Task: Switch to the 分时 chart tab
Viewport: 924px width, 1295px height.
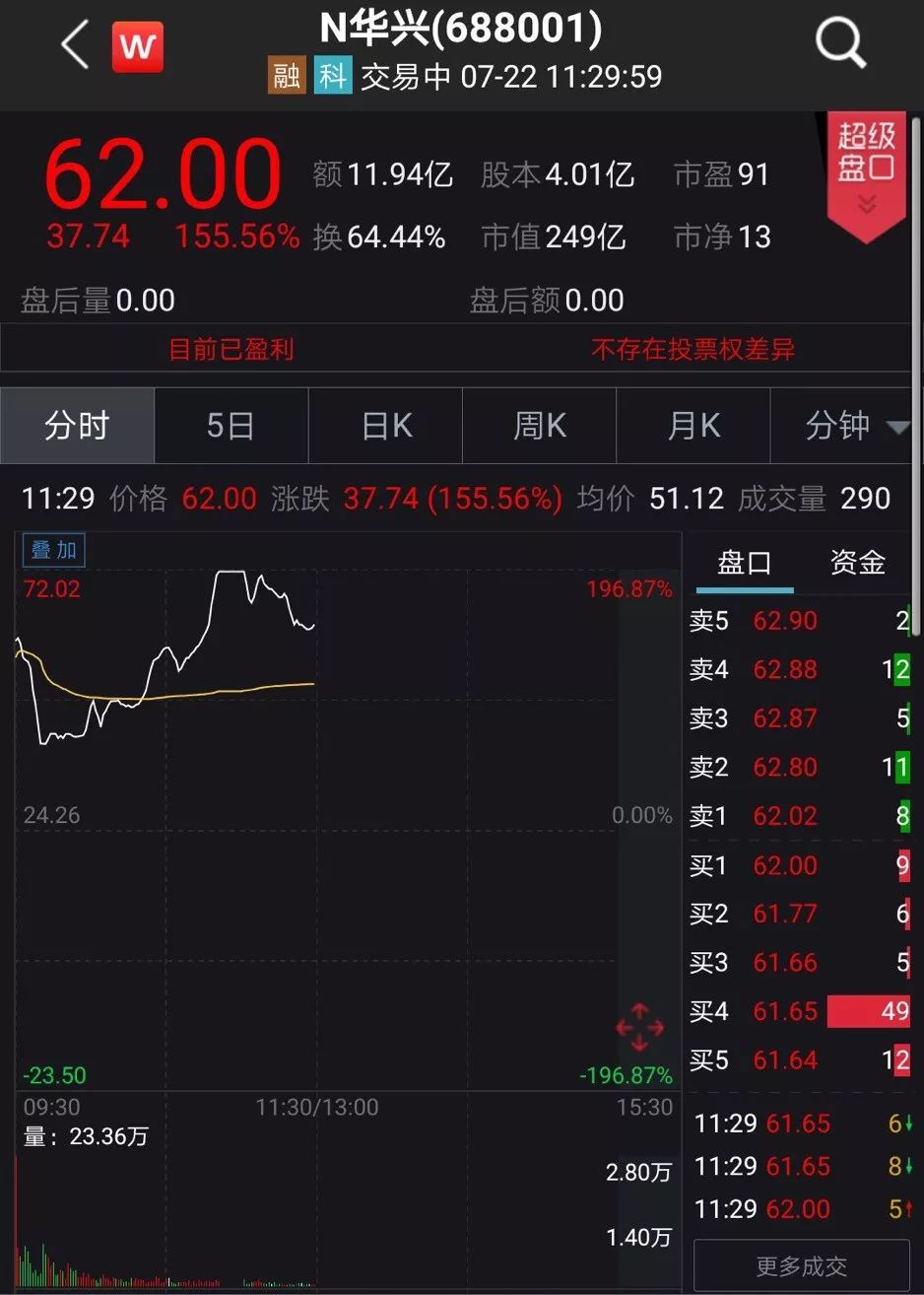Action: tap(77, 426)
